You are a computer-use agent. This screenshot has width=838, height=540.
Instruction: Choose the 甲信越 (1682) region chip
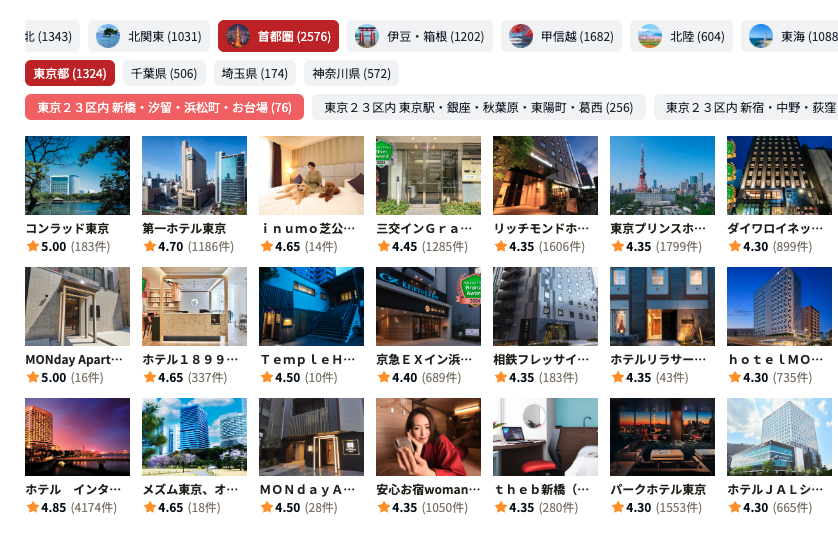pos(561,36)
